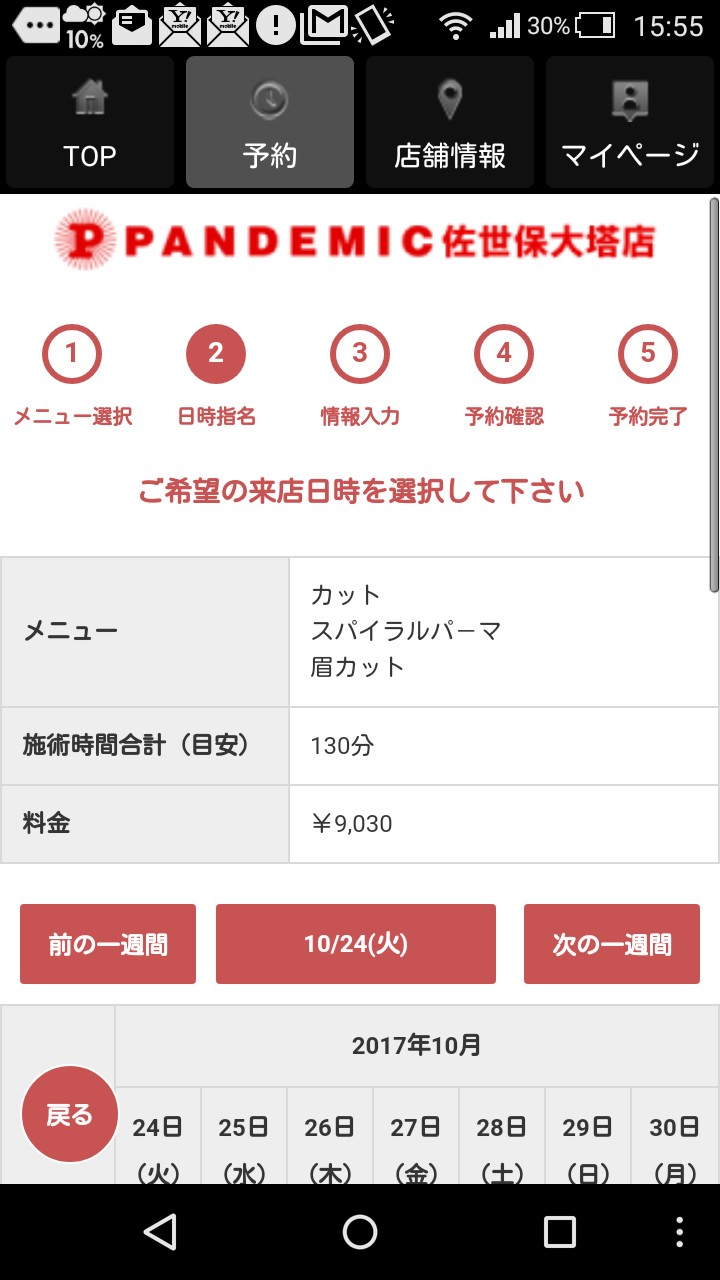Viewport: 720px width, 1280px height.
Task: Open the 店舗情報 tab
Action: (x=450, y=122)
